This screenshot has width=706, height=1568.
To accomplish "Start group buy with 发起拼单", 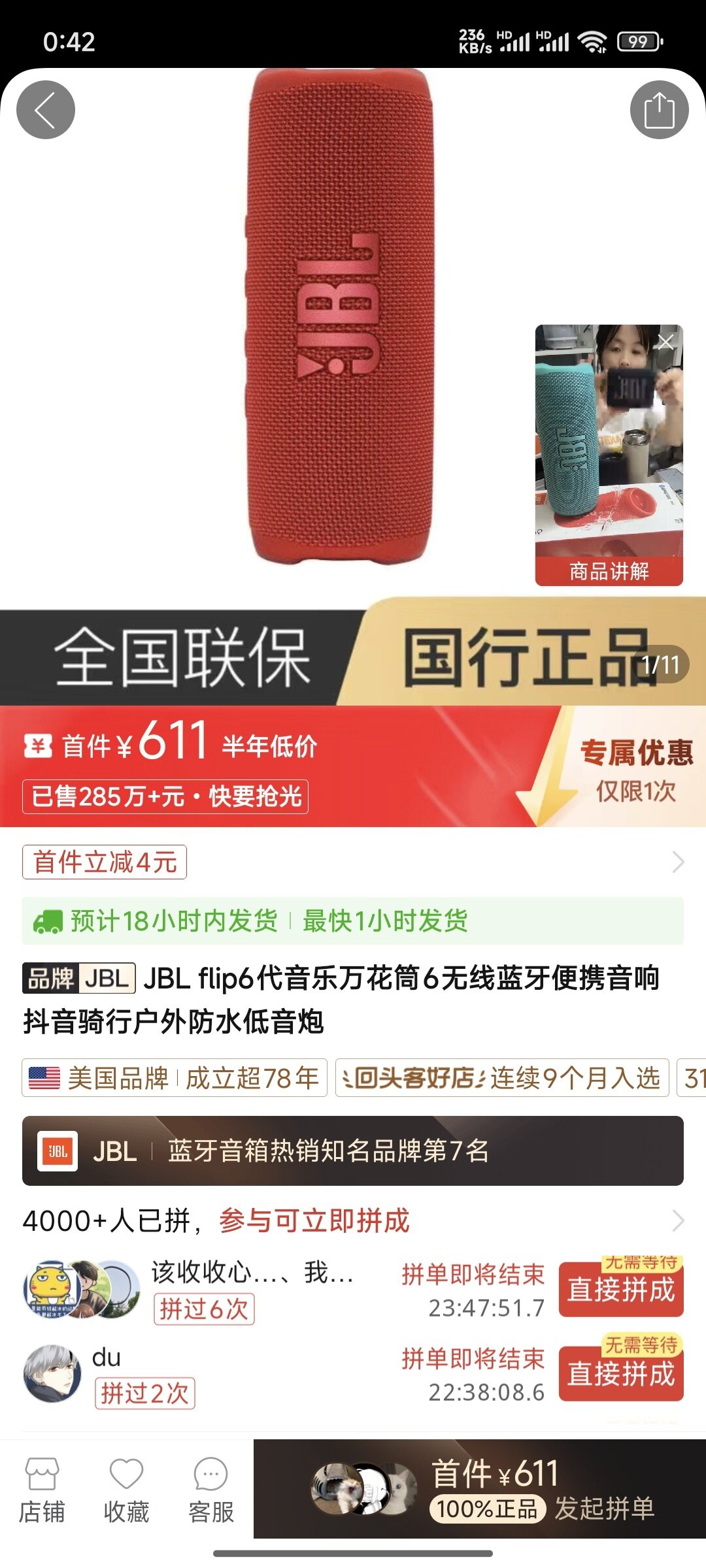I will coord(480,1489).
